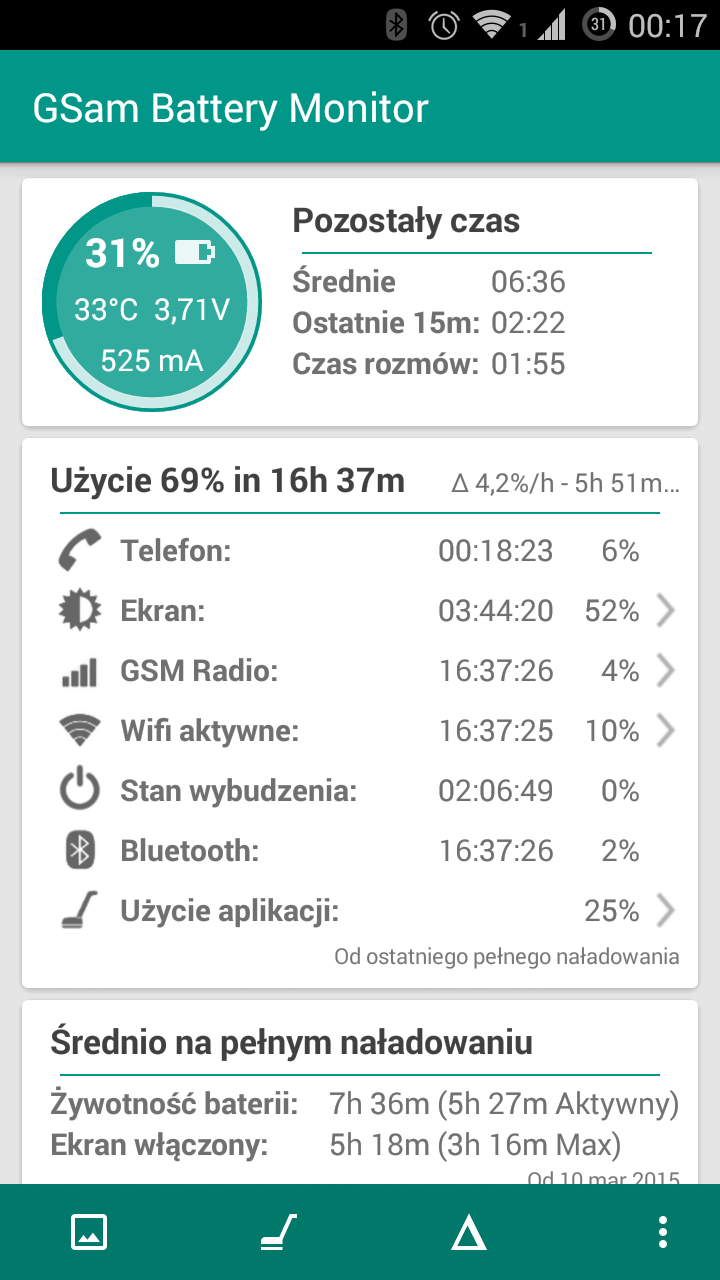Click the screen brightness icon beside Ekran
Viewport: 720px width, 1280px height.
[x=80, y=610]
